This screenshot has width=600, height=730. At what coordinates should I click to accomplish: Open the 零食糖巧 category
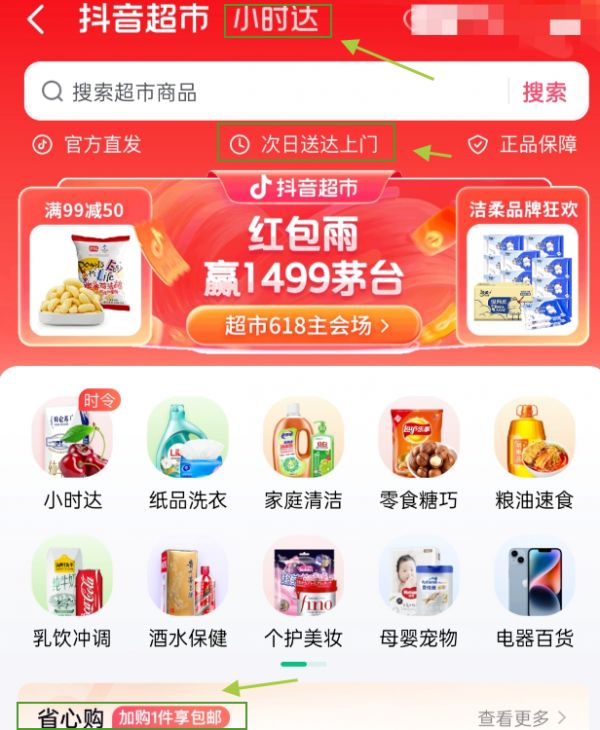[419, 450]
